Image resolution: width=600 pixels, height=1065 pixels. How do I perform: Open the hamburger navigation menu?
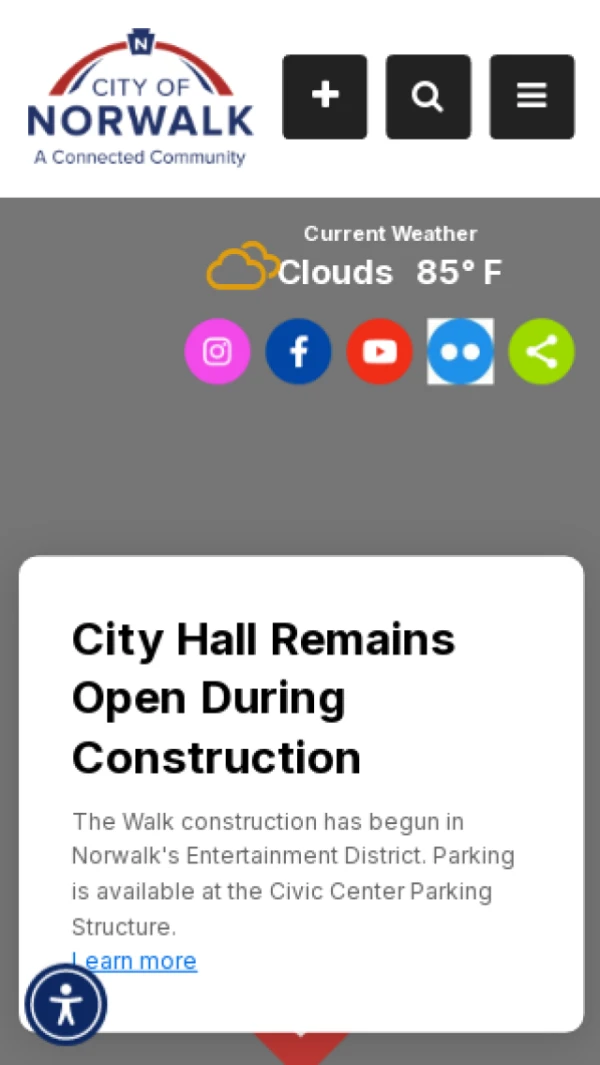coord(532,97)
